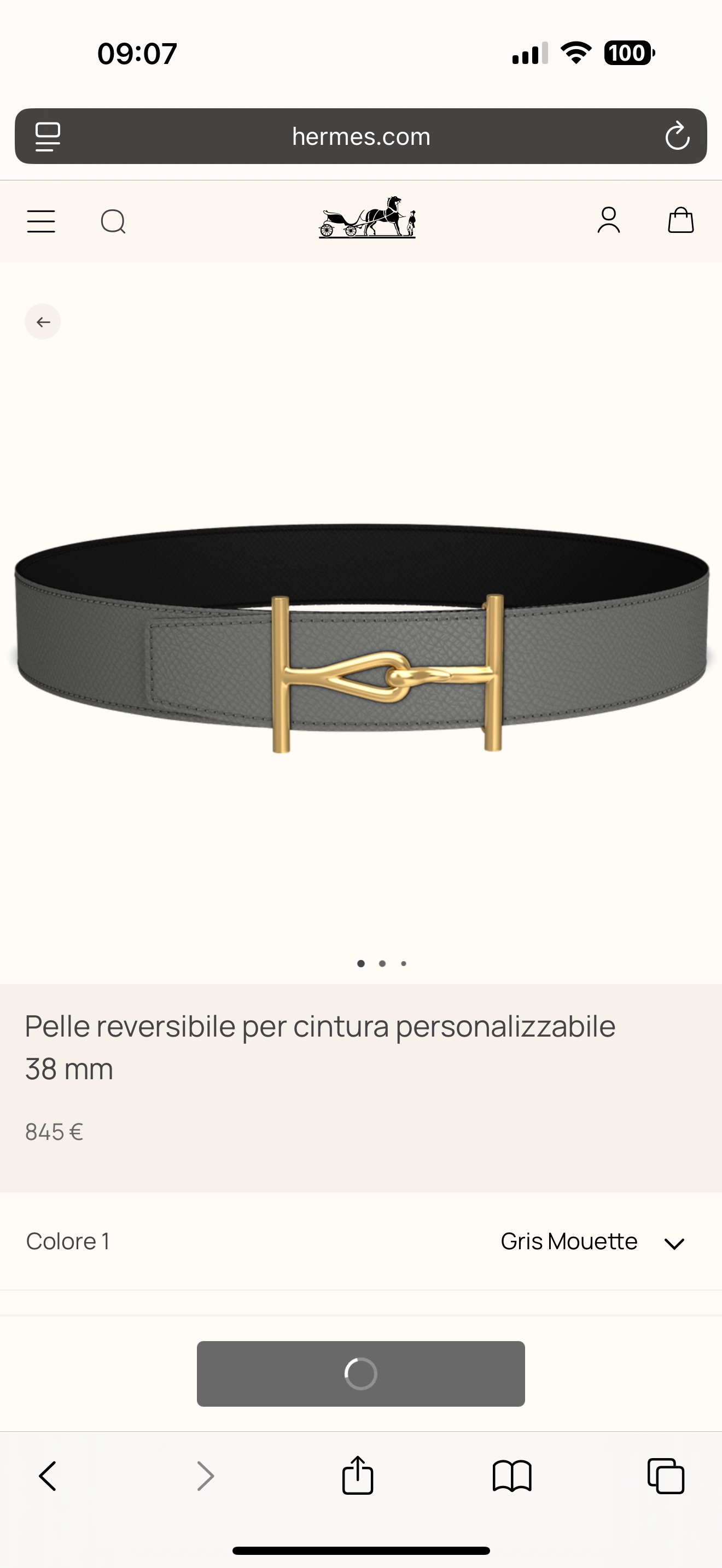The image size is (722, 1568).
Task: Go back in Safari
Action: click(48, 1476)
